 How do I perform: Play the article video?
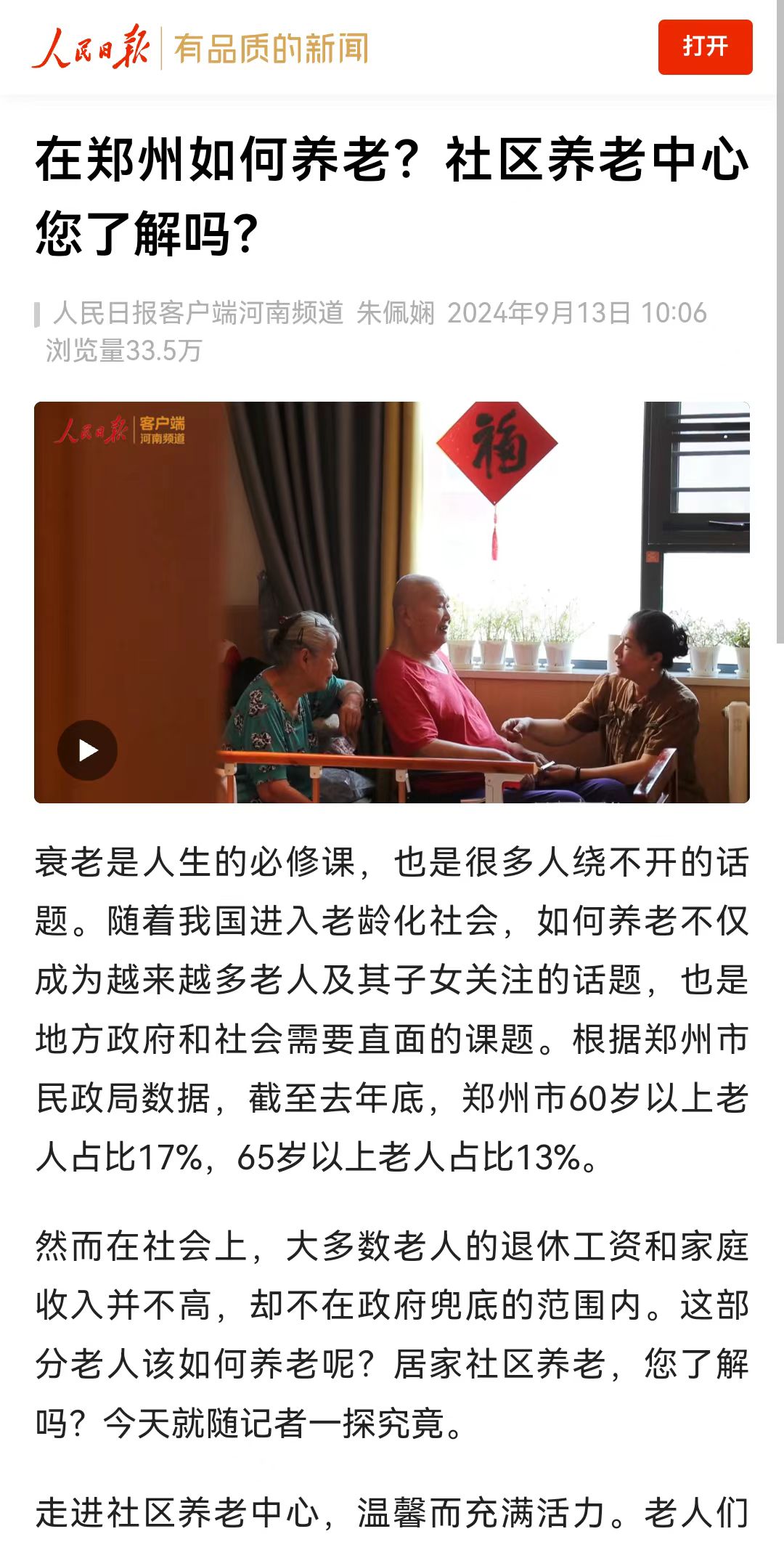(88, 750)
